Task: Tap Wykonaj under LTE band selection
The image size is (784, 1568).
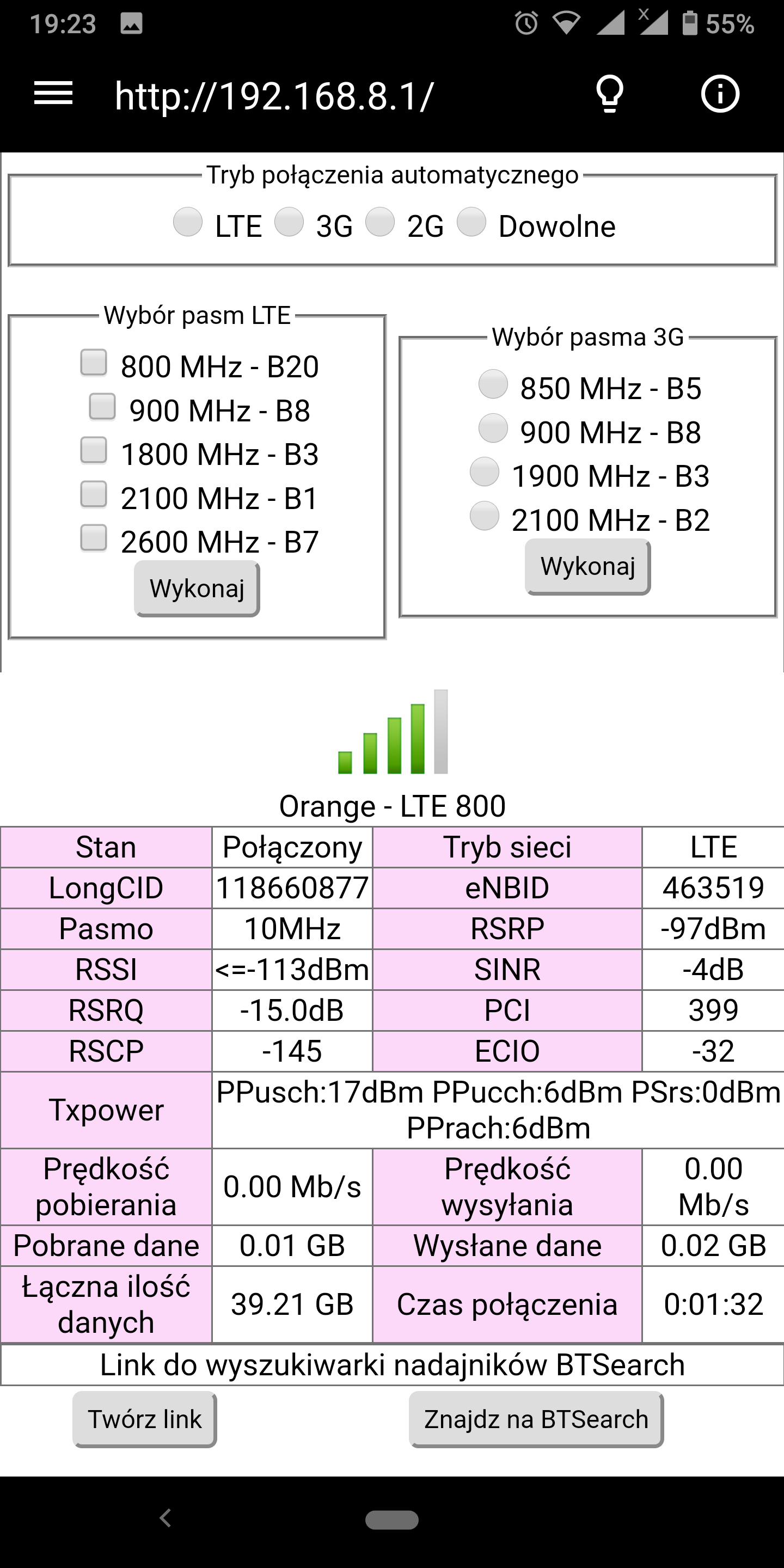Action: [x=197, y=589]
